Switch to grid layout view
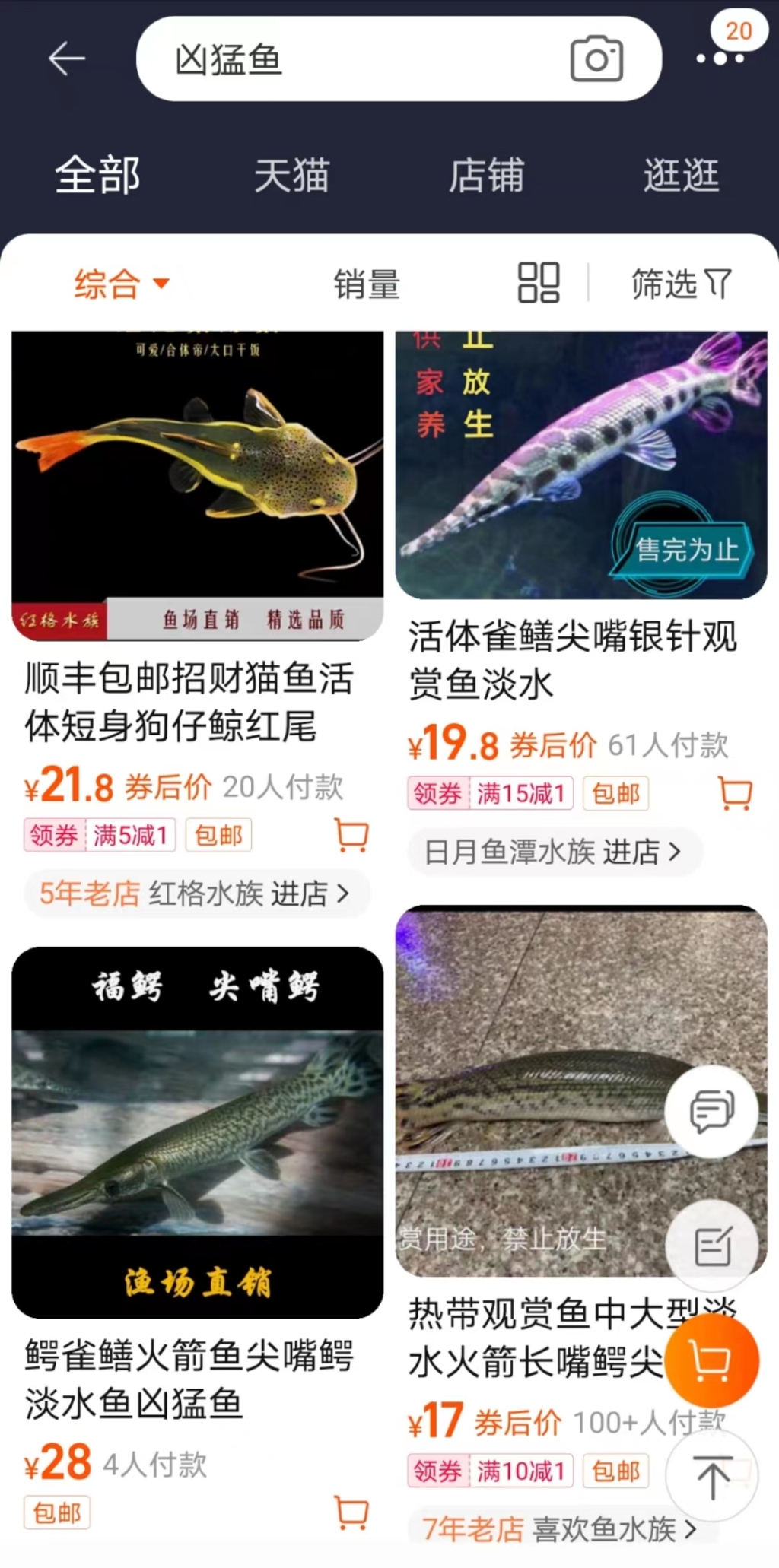This screenshot has width=779, height=1568. click(539, 282)
